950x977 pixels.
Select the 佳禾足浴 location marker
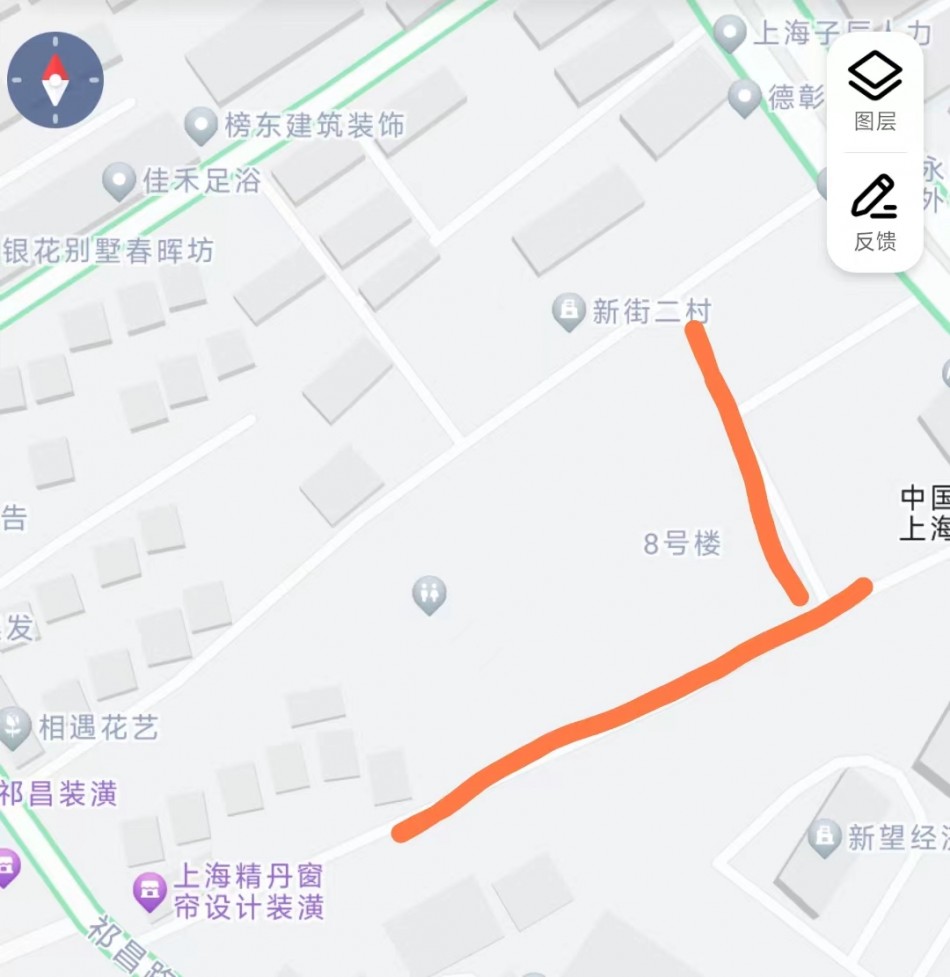tap(120, 180)
